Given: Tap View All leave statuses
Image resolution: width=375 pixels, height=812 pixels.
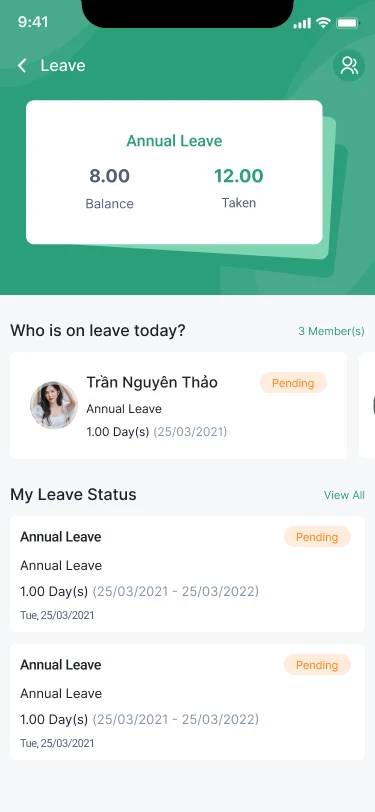Looking at the screenshot, I should coord(344,495).
